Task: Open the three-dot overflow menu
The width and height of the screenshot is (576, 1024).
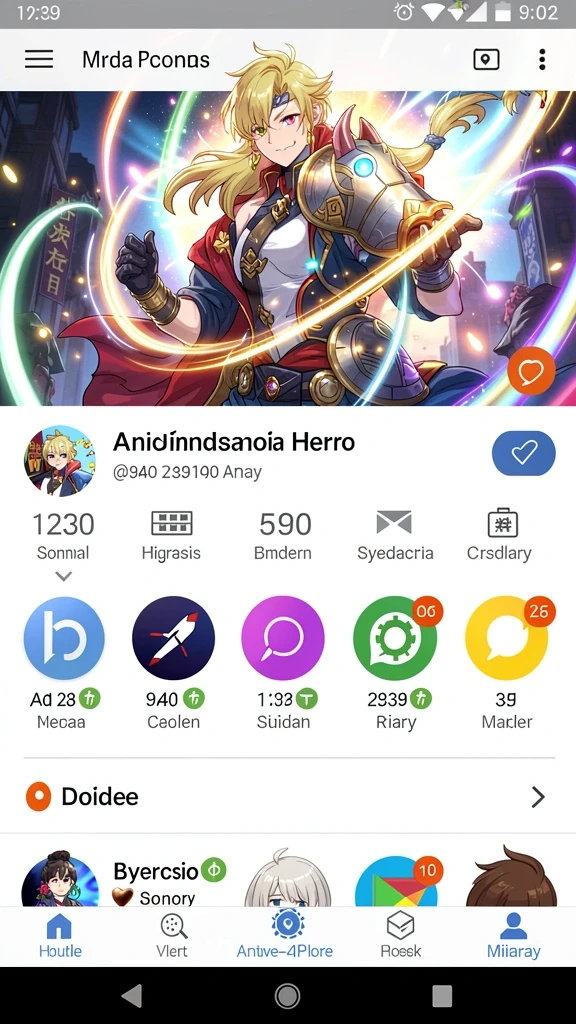Action: coord(542,59)
